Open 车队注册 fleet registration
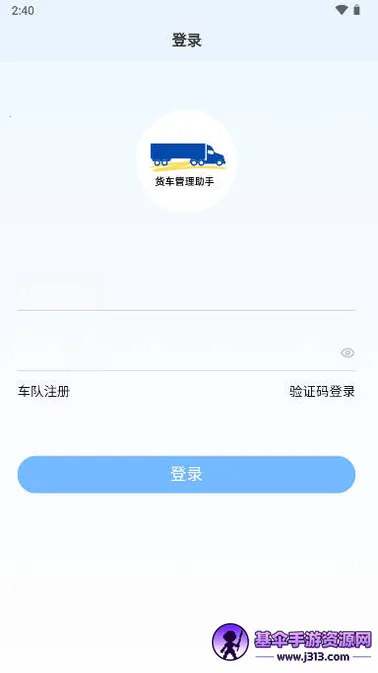378x673 pixels. pos(44,391)
